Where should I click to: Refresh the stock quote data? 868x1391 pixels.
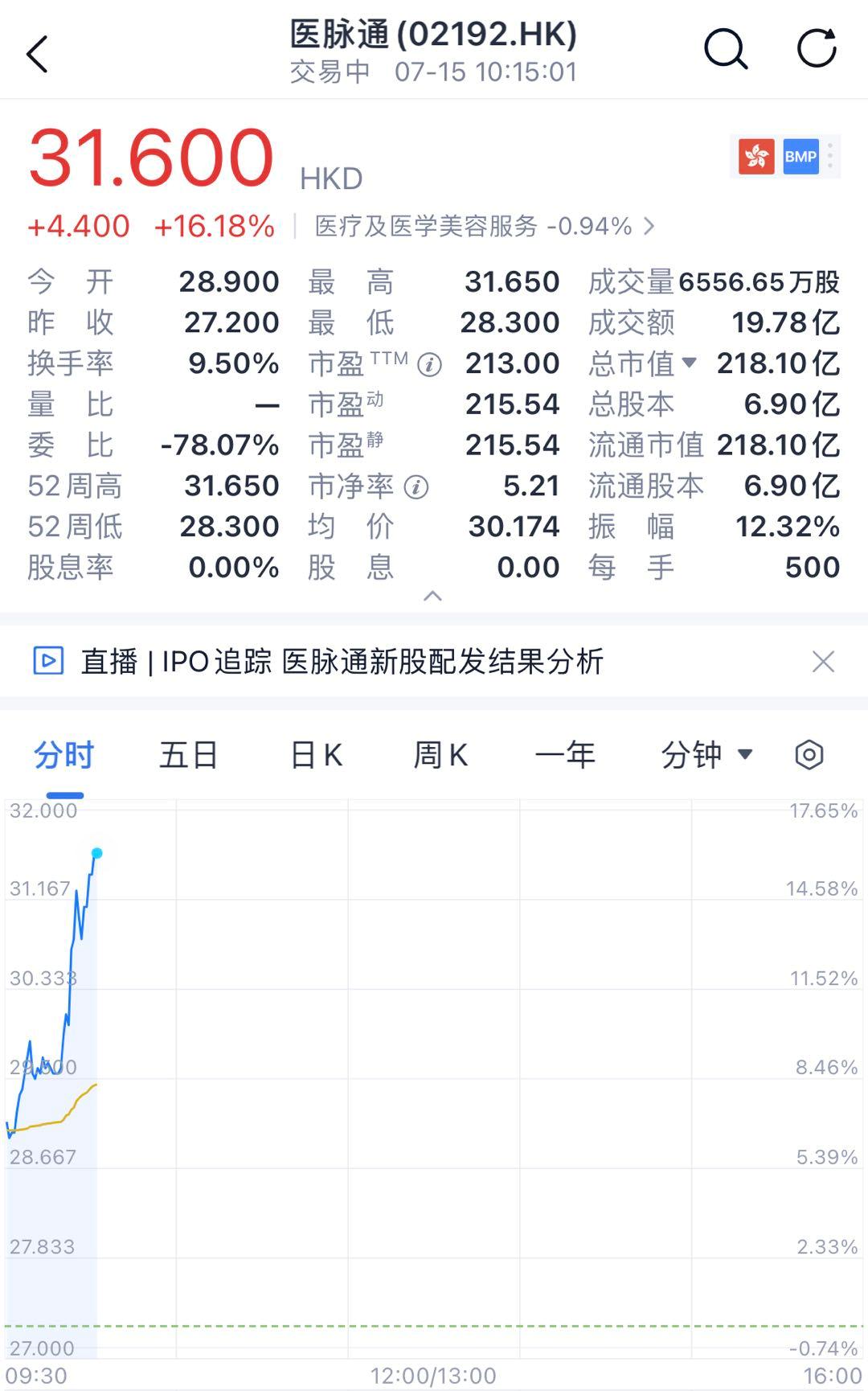pos(817,48)
